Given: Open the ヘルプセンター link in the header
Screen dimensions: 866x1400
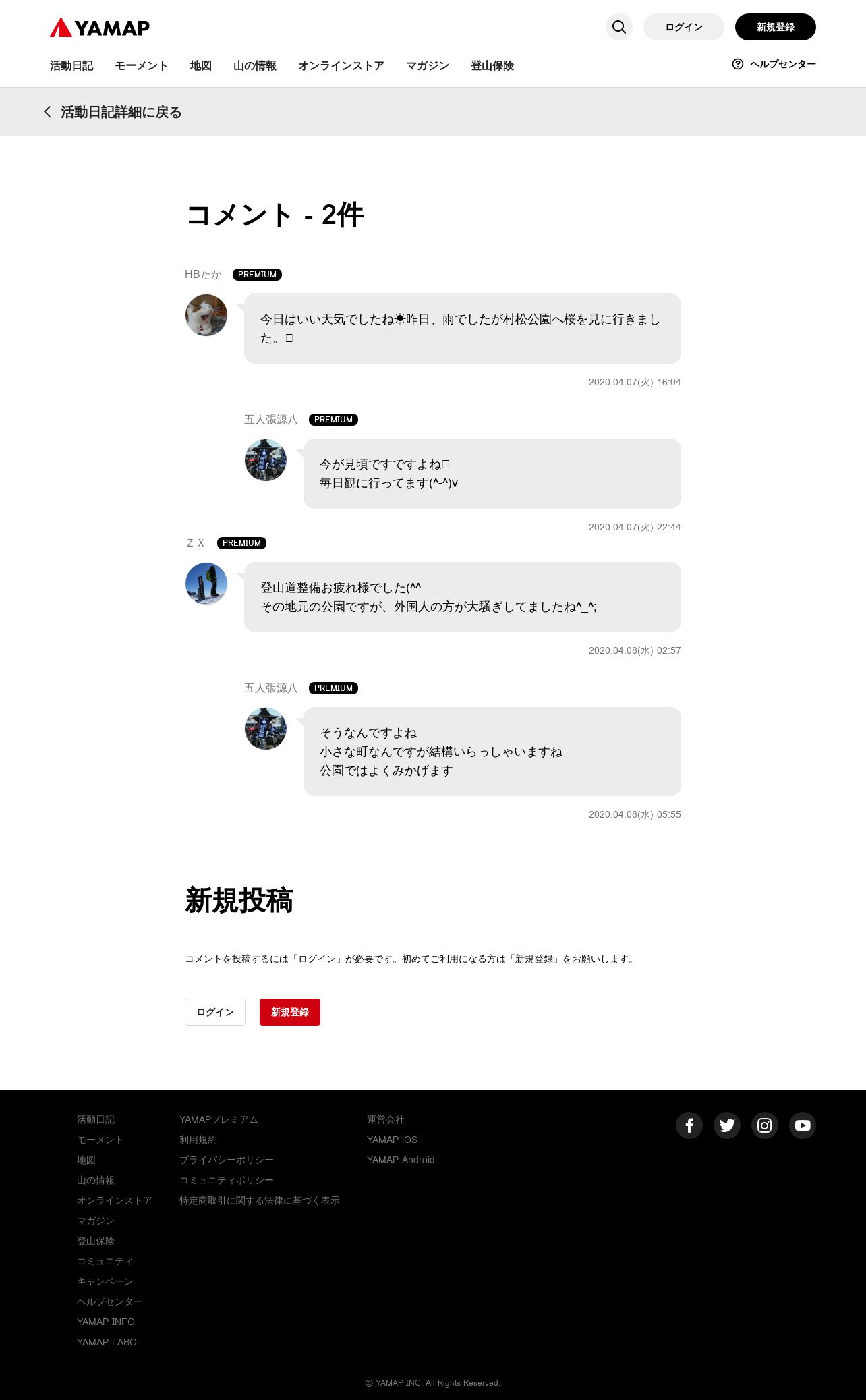Looking at the screenshot, I should tap(774, 64).
